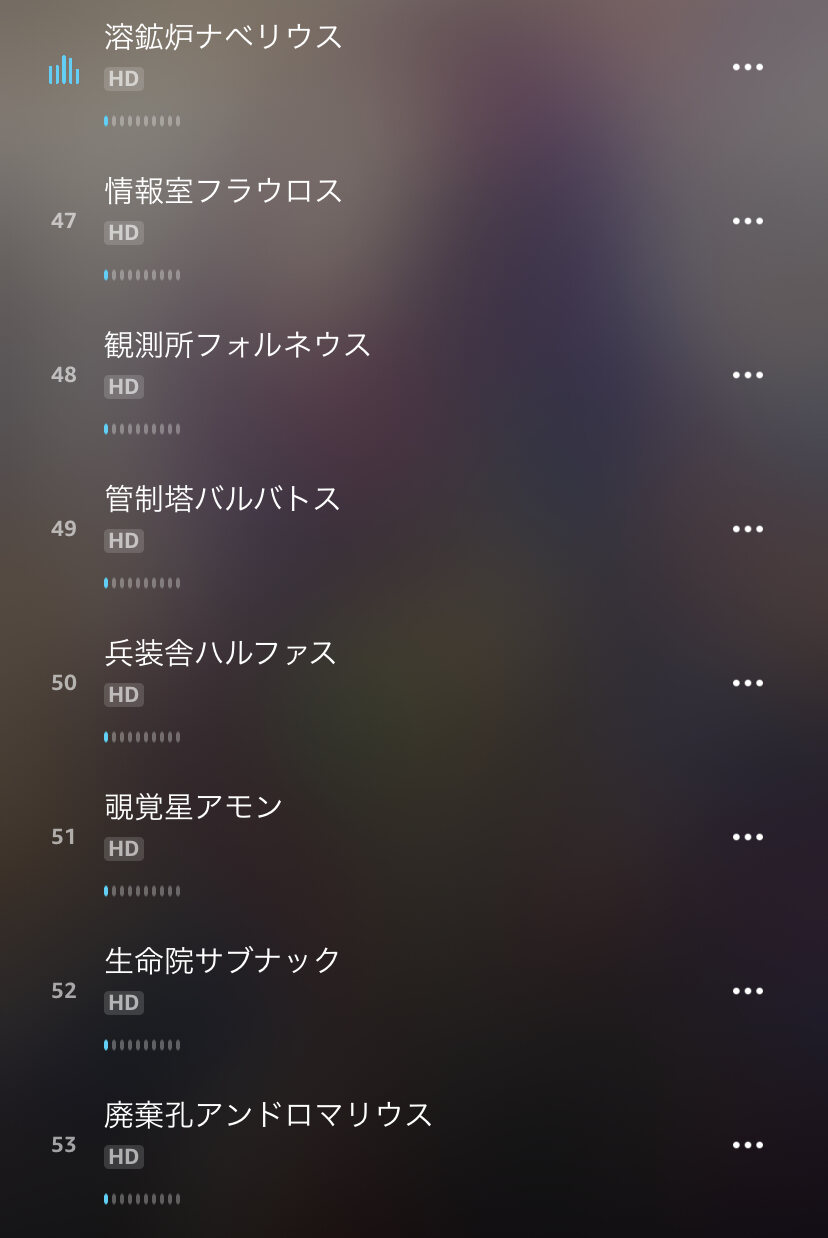Choose the track 生命院サブナック
The width and height of the screenshot is (828, 1238).
click(222, 961)
